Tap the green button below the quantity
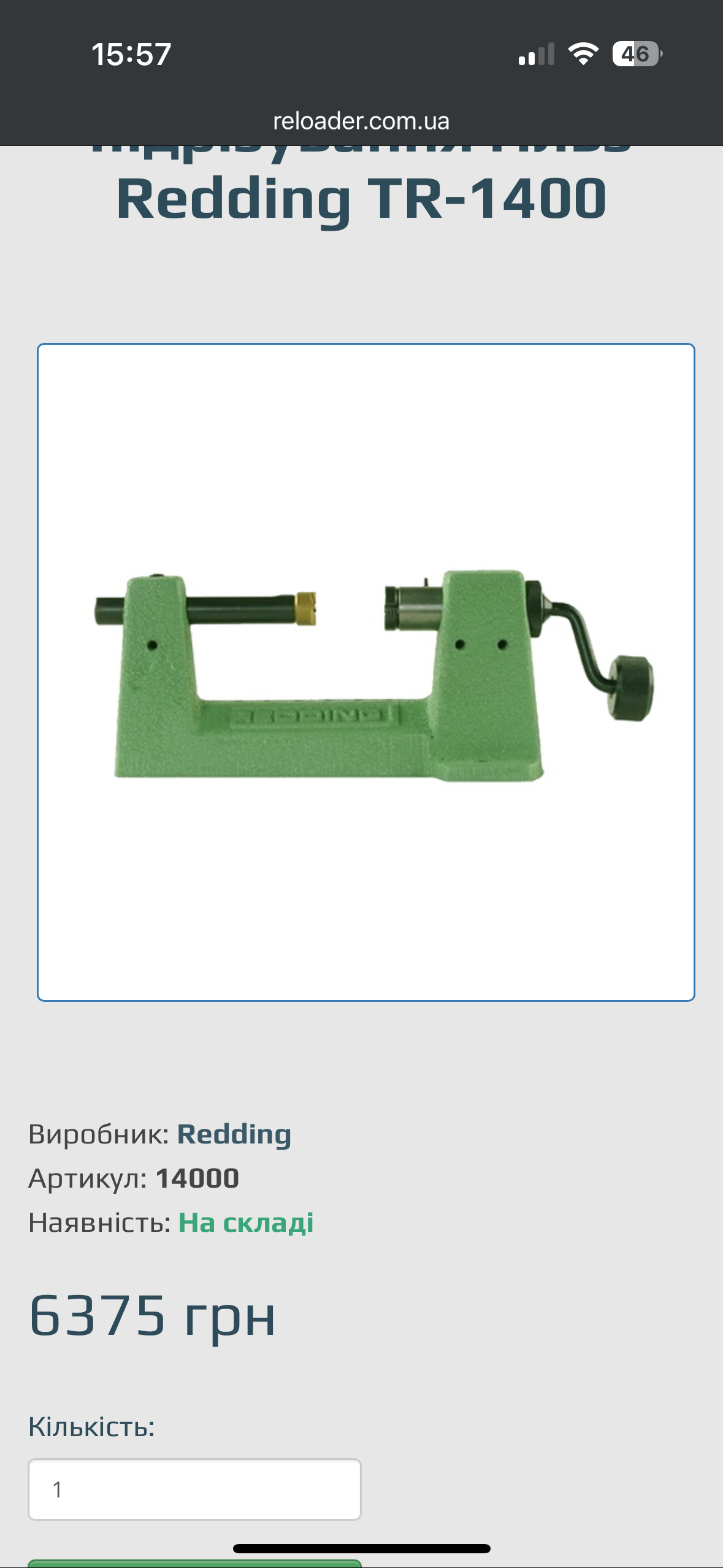 click(x=194, y=1563)
